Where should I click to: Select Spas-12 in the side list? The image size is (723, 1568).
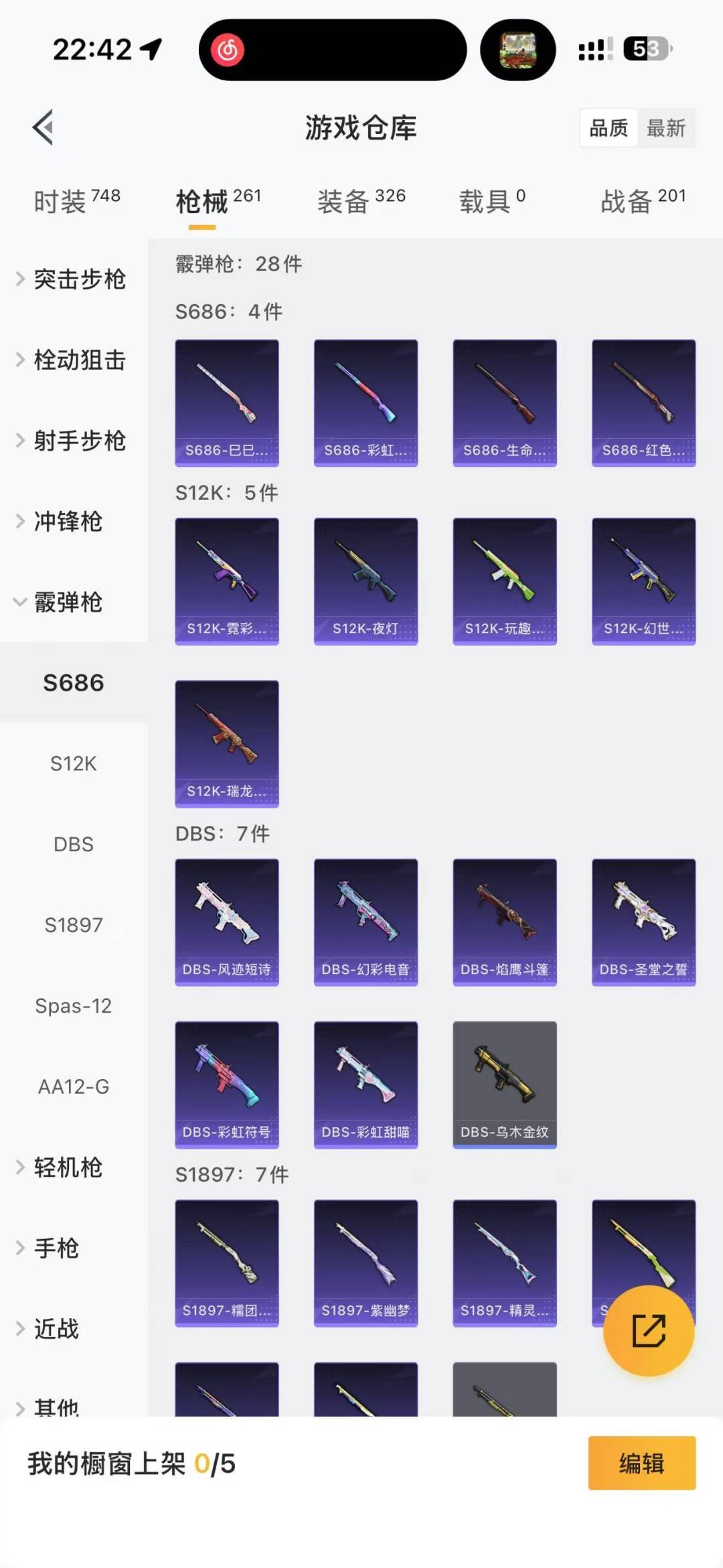74,1005
